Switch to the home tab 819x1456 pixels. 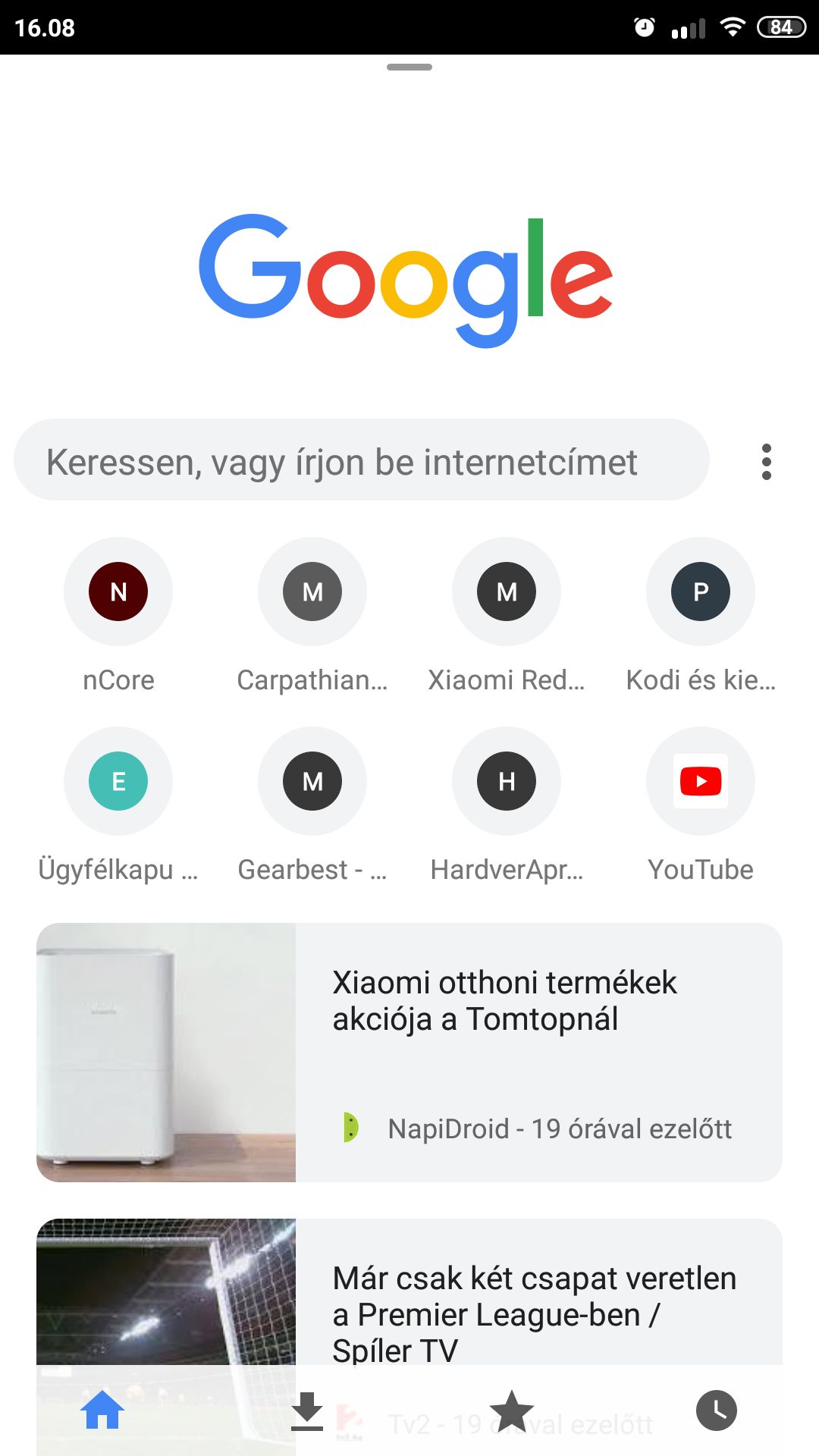pyautogui.click(x=102, y=1410)
